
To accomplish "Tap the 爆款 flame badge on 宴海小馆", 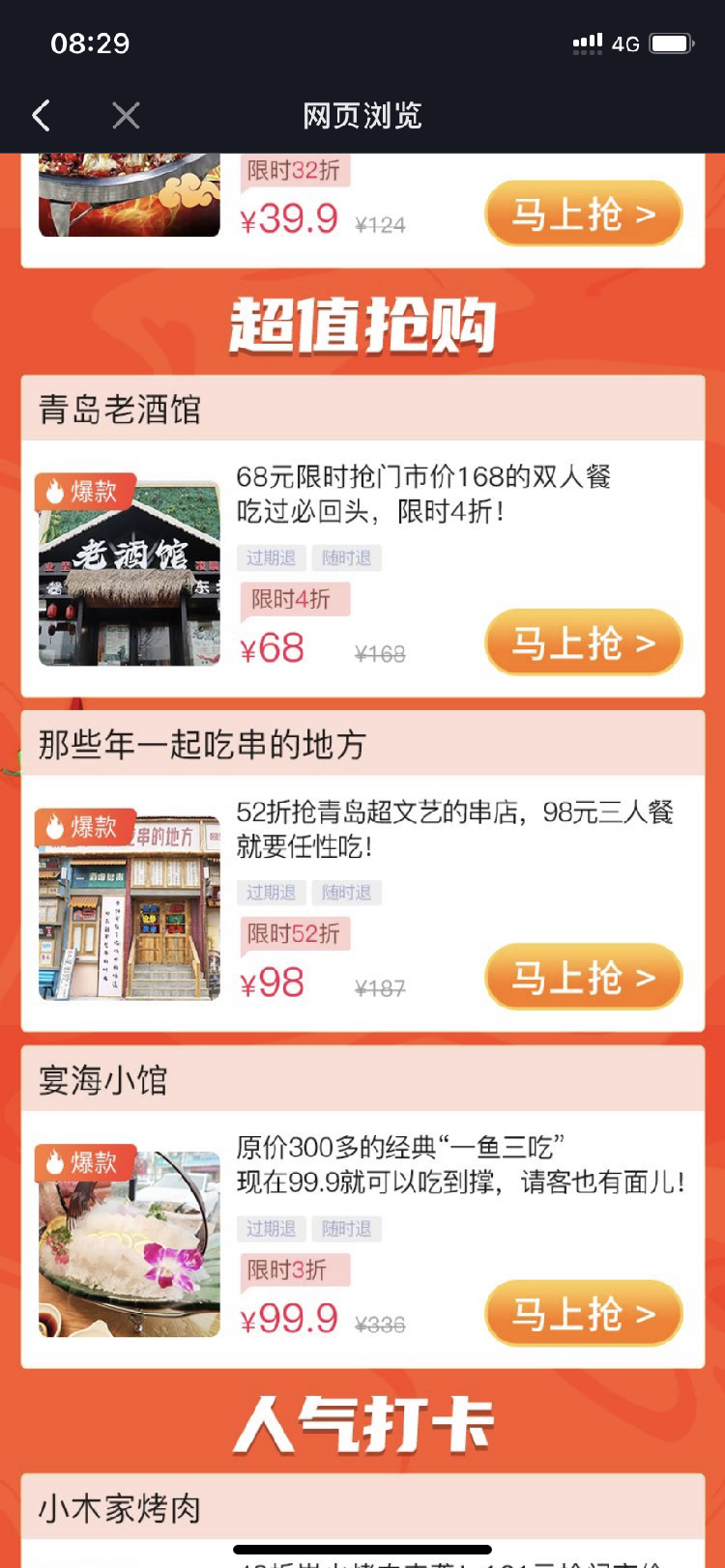I will tap(85, 1163).
